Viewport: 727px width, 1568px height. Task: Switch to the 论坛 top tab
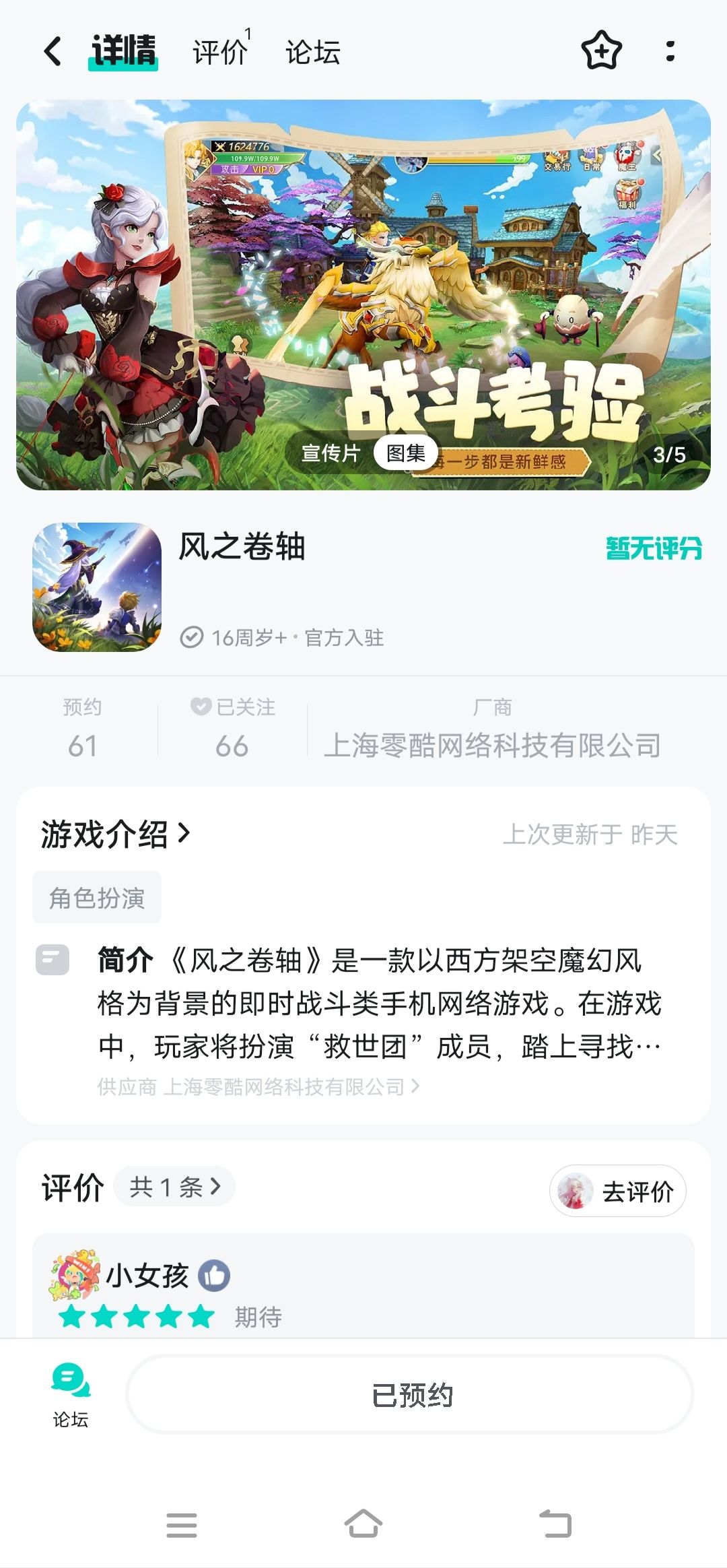tap(313, 52)
